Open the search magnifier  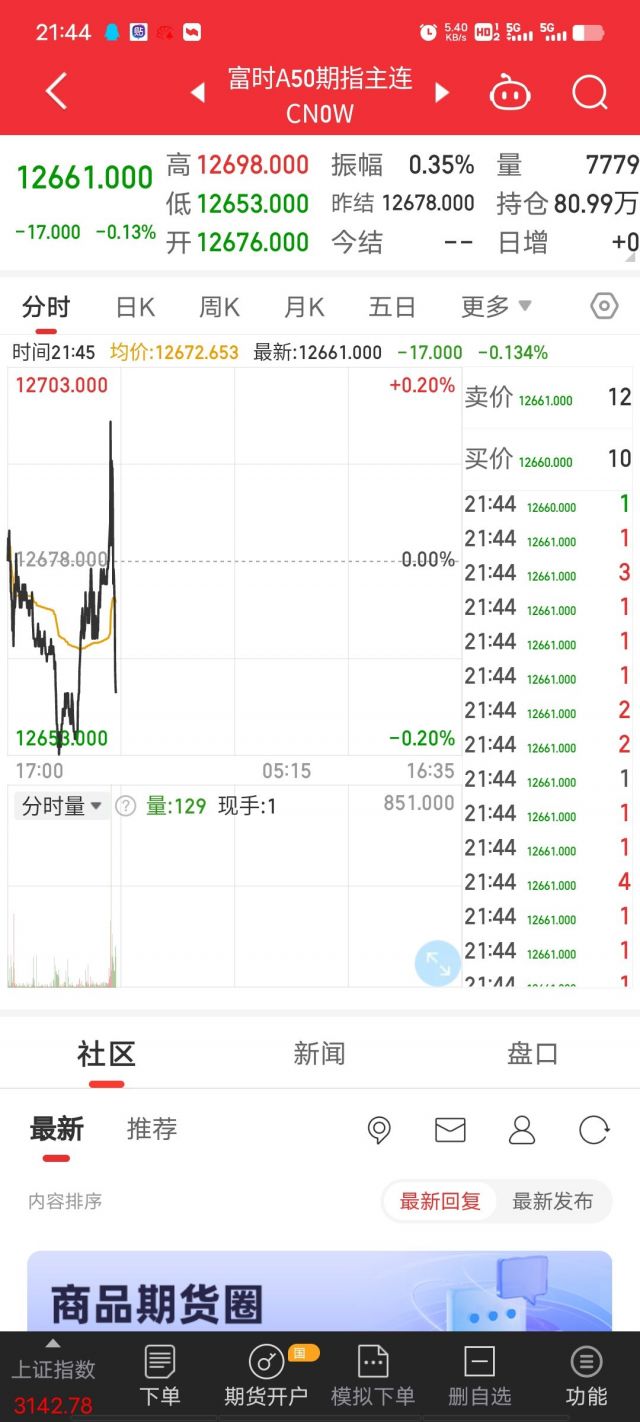[590, 92]
